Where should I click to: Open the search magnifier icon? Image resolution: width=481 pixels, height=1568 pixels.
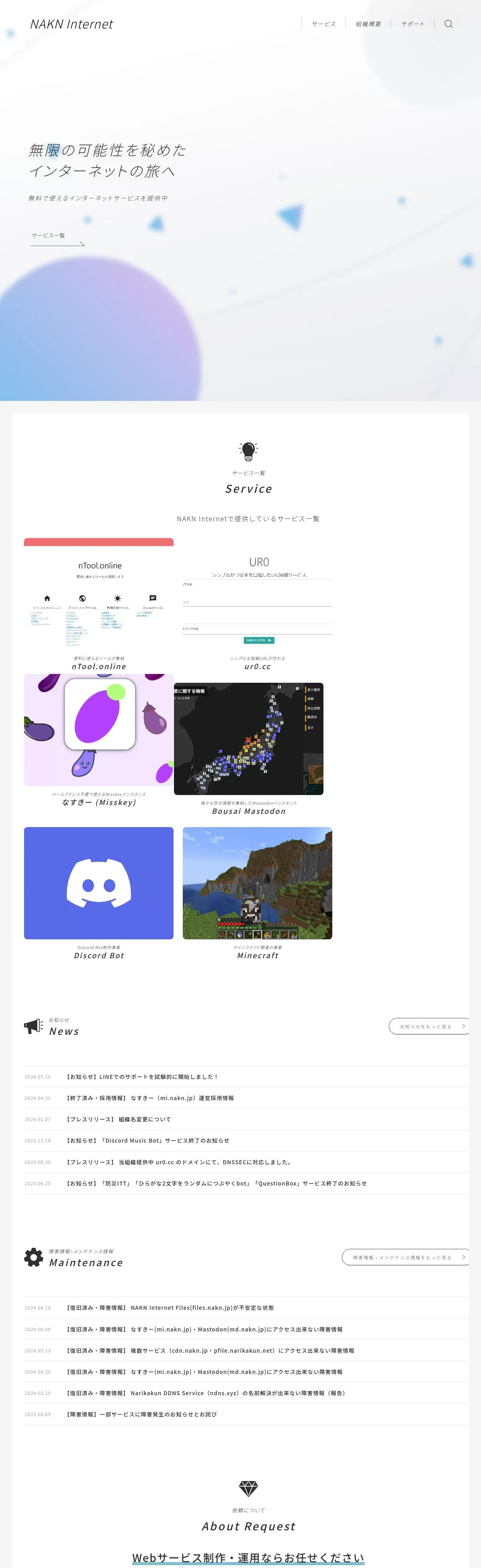pos(448,24)
